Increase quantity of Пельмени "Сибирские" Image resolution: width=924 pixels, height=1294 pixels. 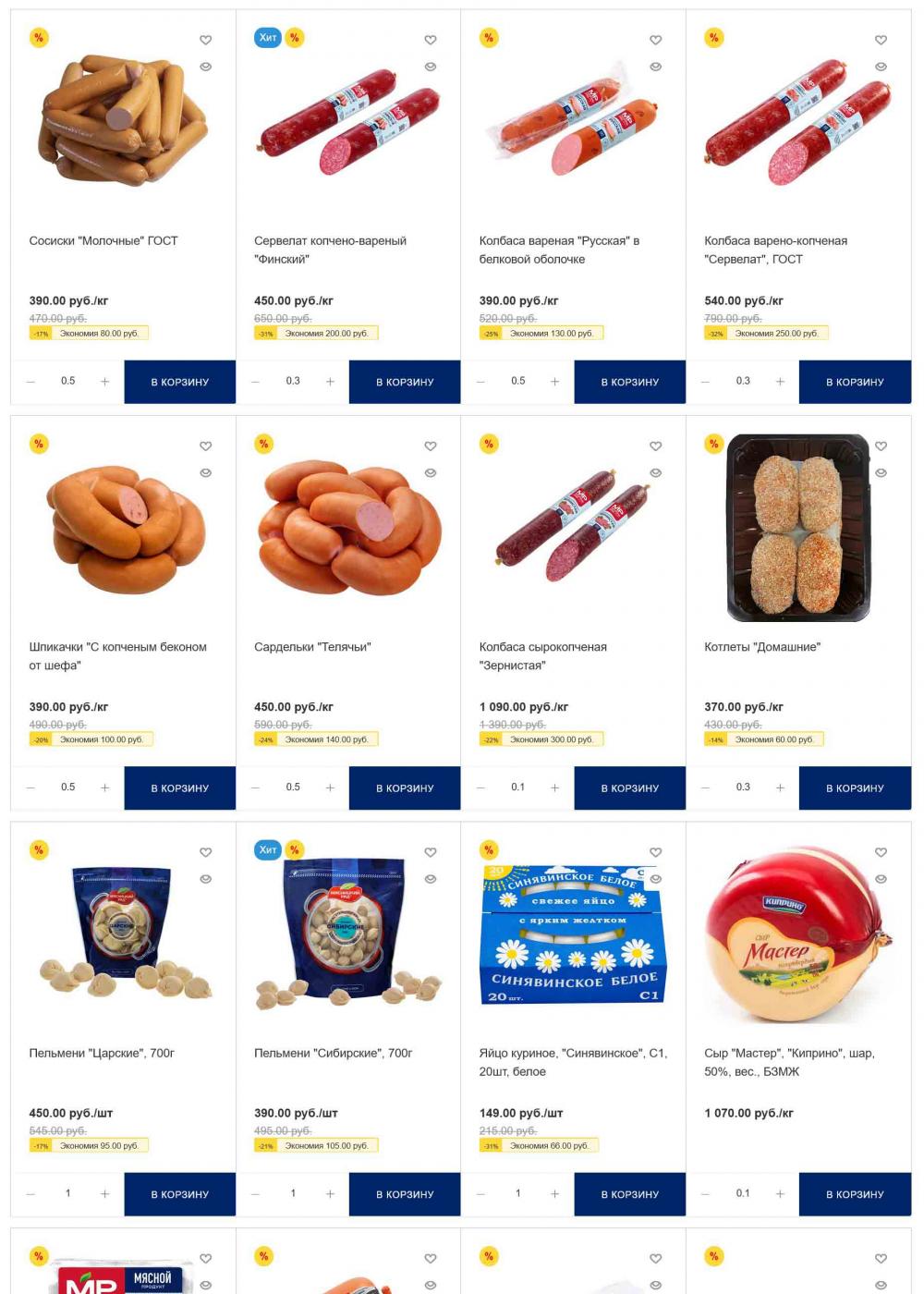coord(330,1194)
